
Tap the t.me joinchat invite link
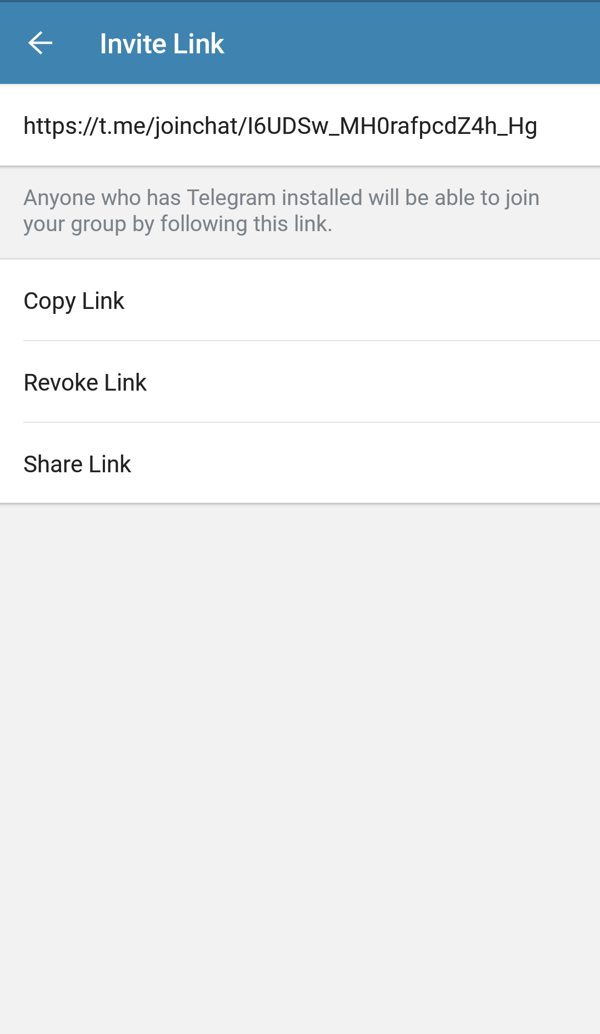pos(280,126)
